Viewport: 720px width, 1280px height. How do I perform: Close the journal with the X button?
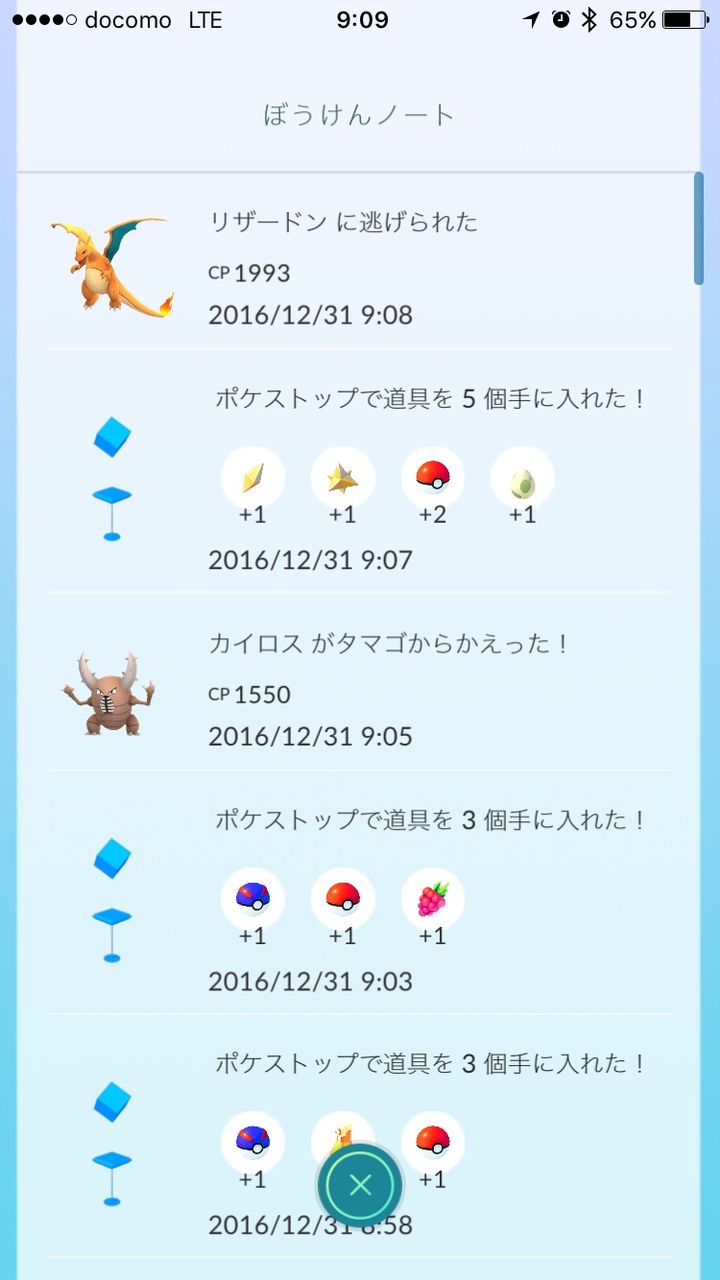point(360,1185)
